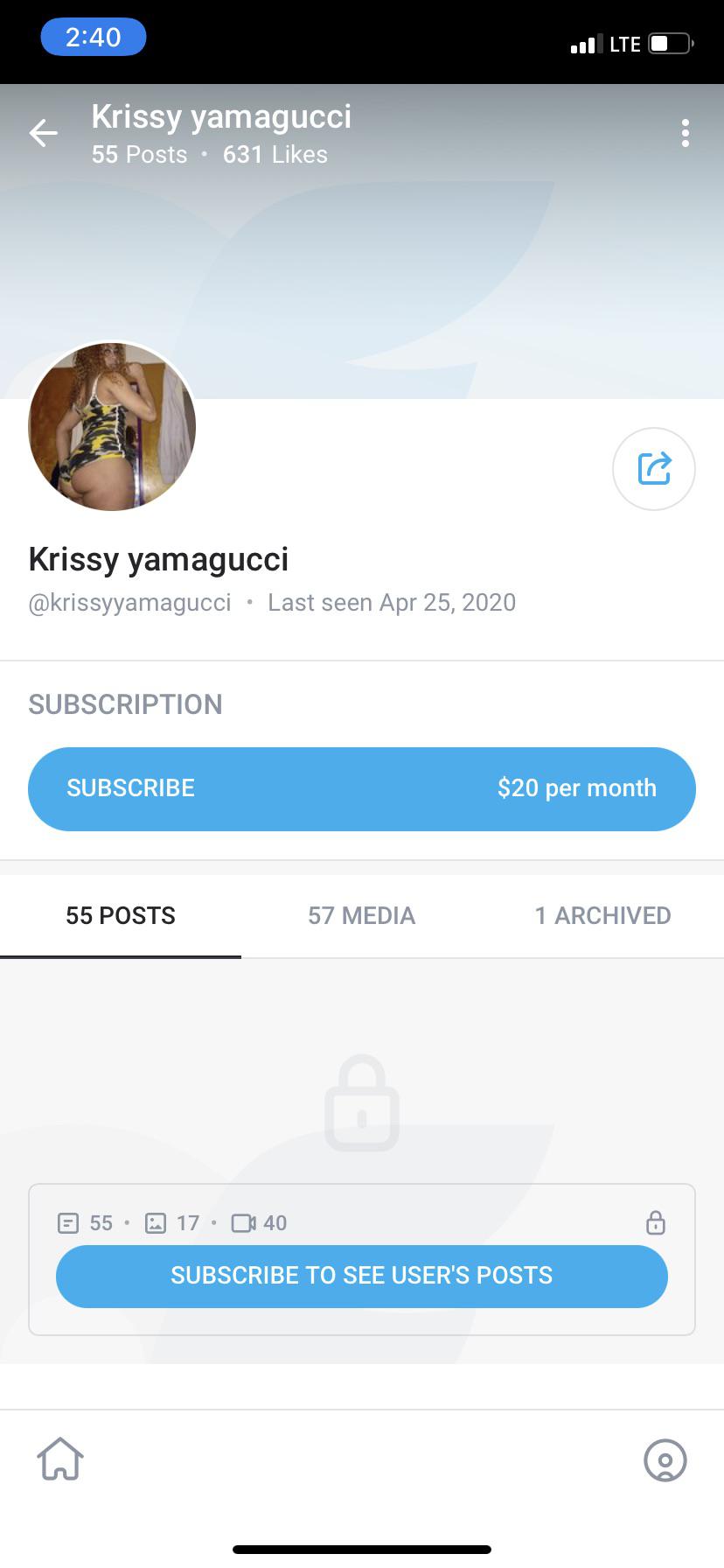This screenshot has width=724, height=1568.
Task: Click the lock icon on the locked post
Action: click(x=656, y=1222)
